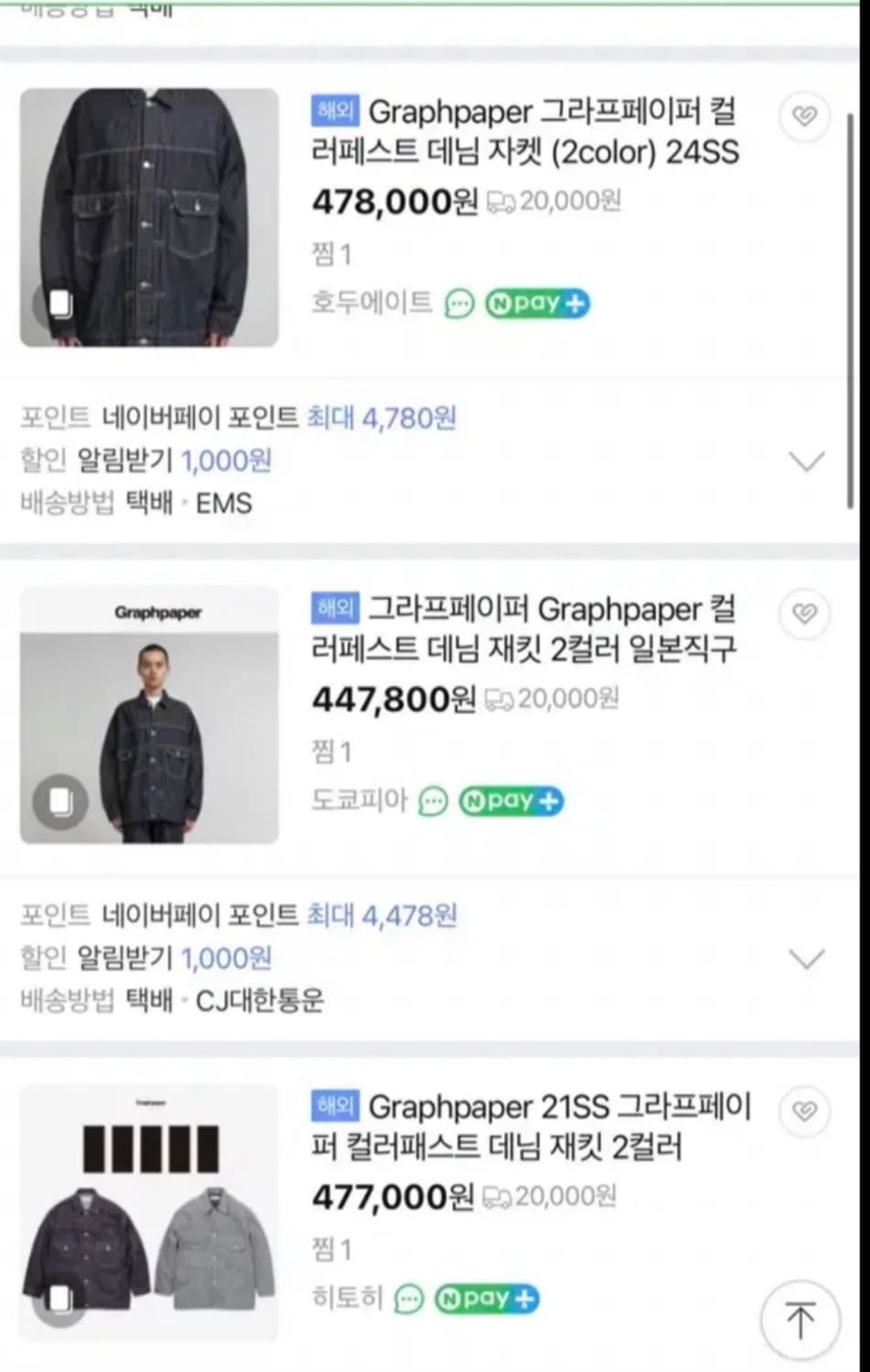Image resolution: width=870 pixels, height=1372 pixels.
Task: Expand the chevron below the 도쿄피아 listing
Action: pos(807,960)
